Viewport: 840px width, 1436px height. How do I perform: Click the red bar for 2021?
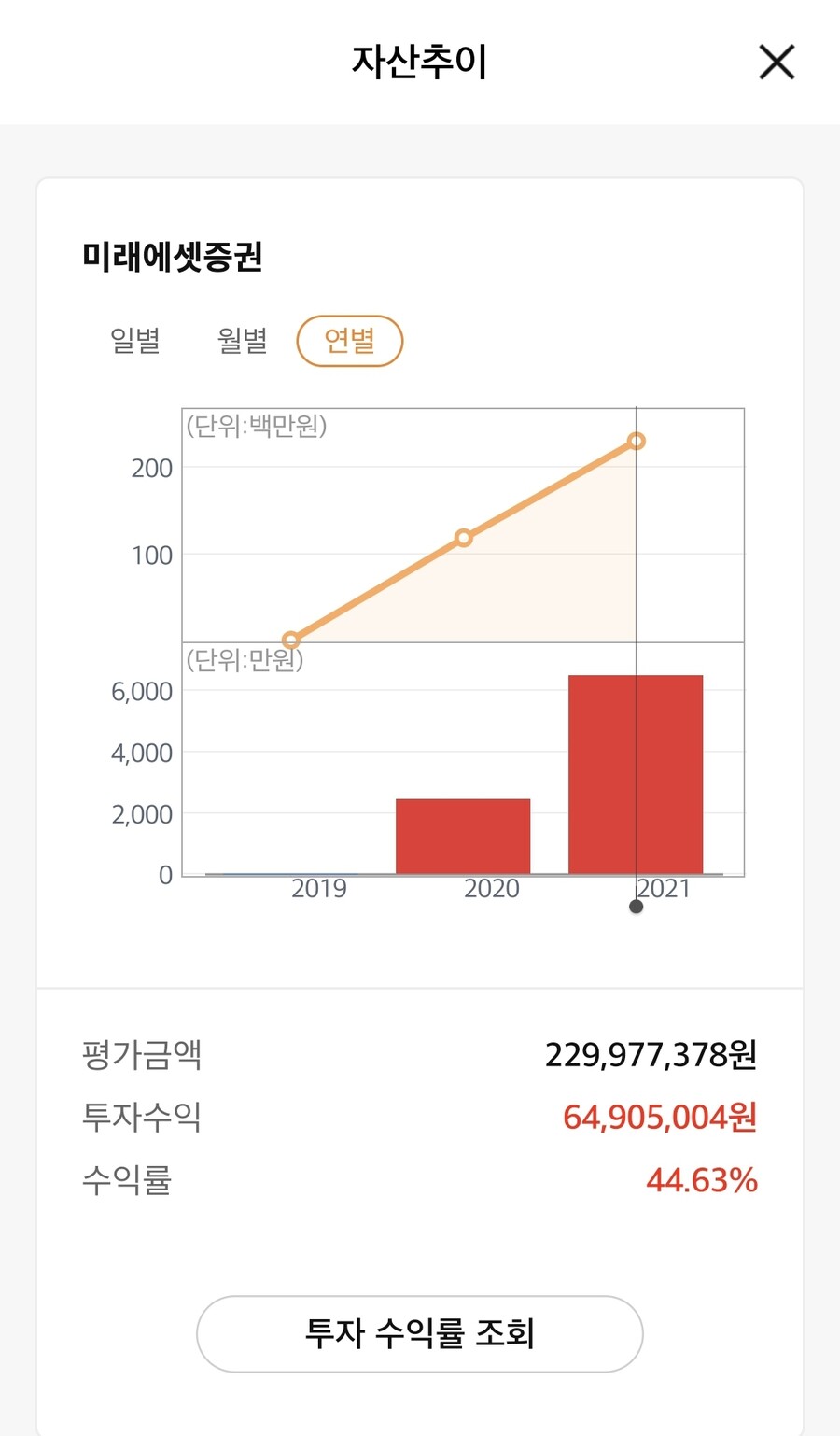tap(636, 775)
